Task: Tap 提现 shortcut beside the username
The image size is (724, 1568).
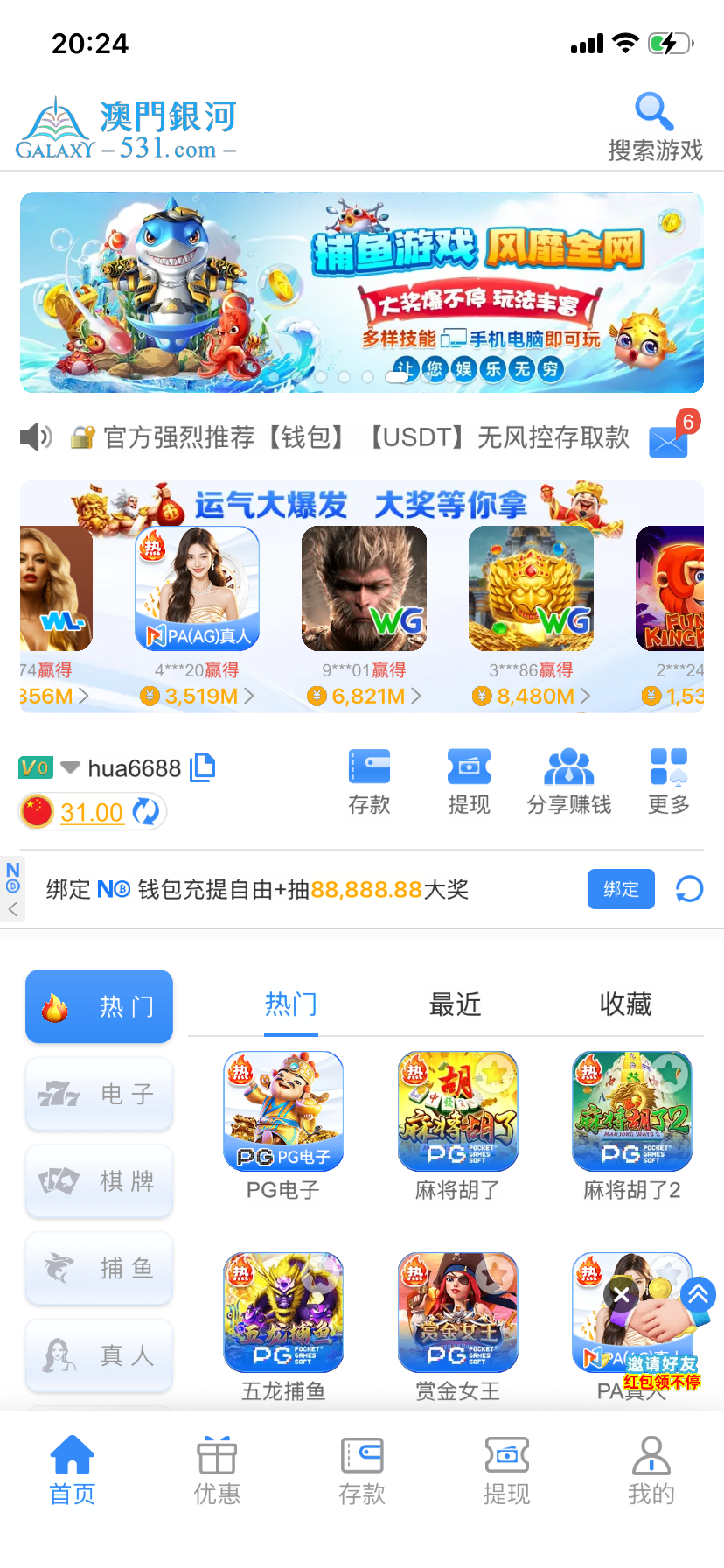Action: point(469,781)
